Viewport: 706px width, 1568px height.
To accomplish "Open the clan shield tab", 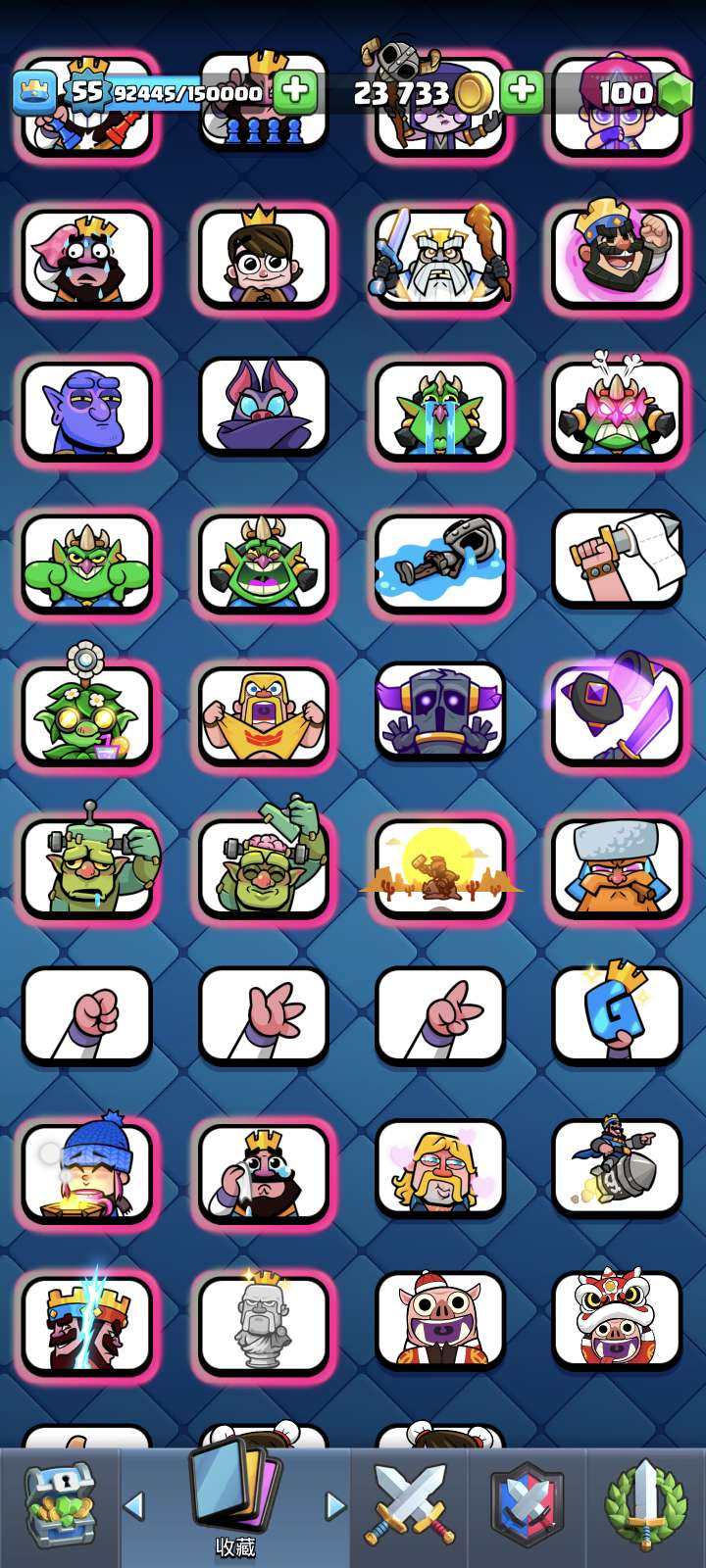I will pos(527,1505).
